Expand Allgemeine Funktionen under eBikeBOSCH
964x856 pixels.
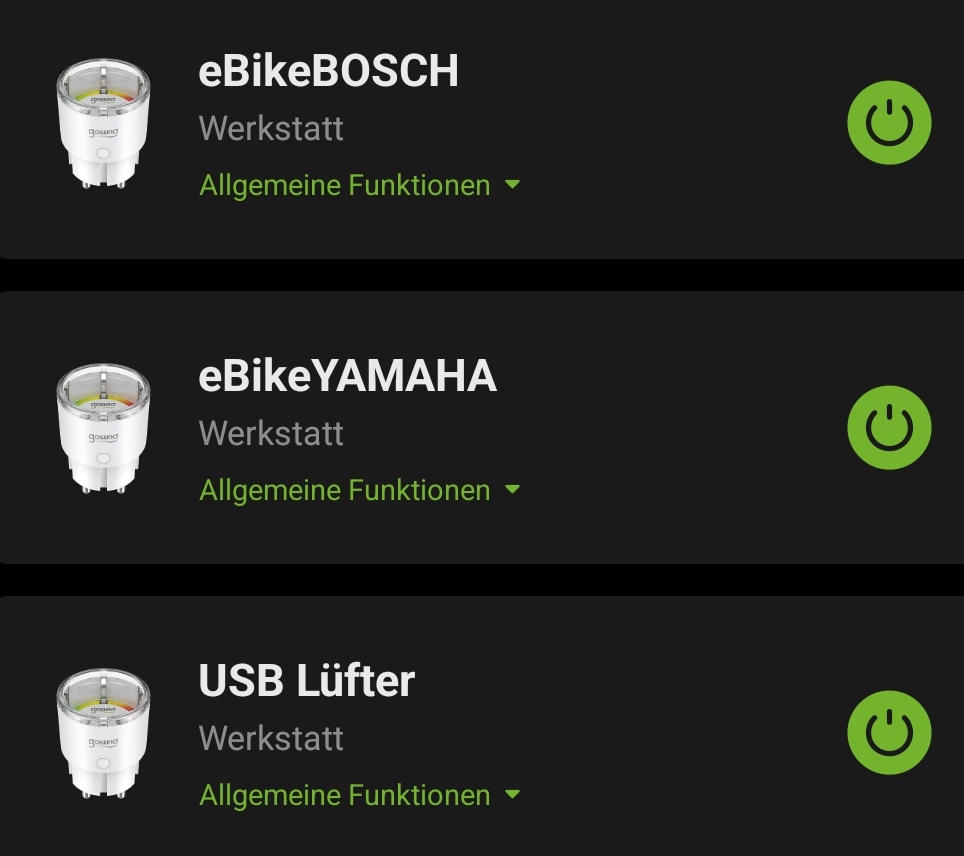360,185
